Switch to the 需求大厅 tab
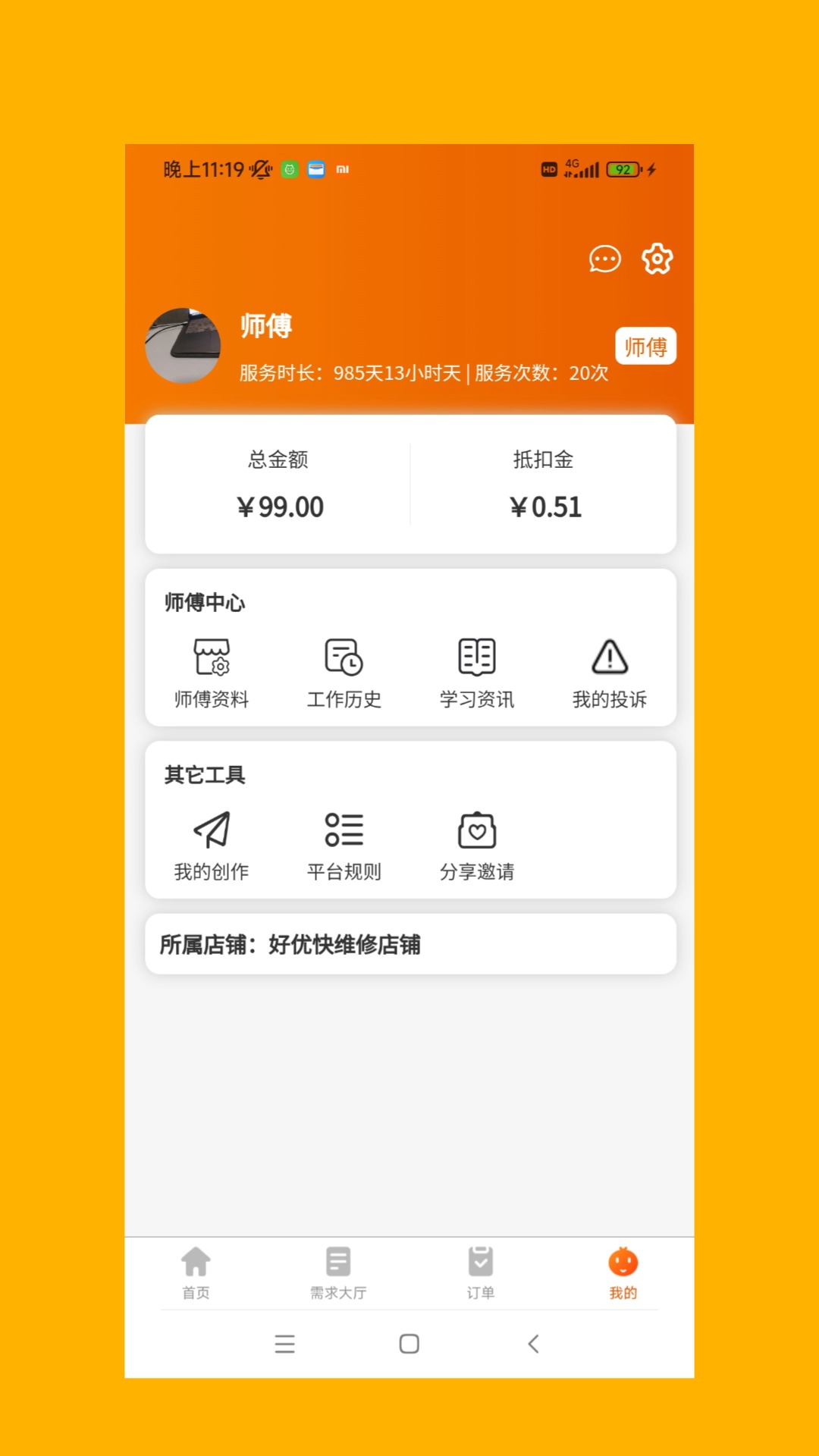Viewport: 819px width, 1456px height. (x=338, y=1272)
